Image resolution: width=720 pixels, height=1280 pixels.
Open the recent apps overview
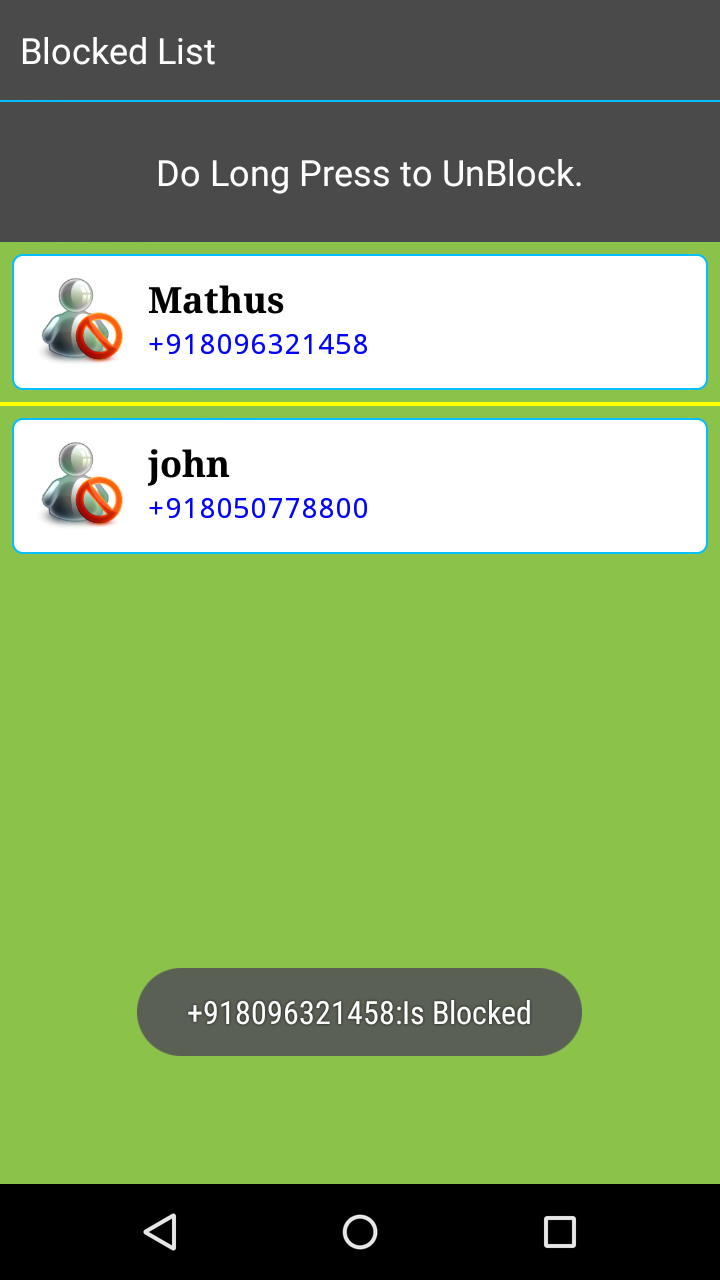pos(560,1232)
